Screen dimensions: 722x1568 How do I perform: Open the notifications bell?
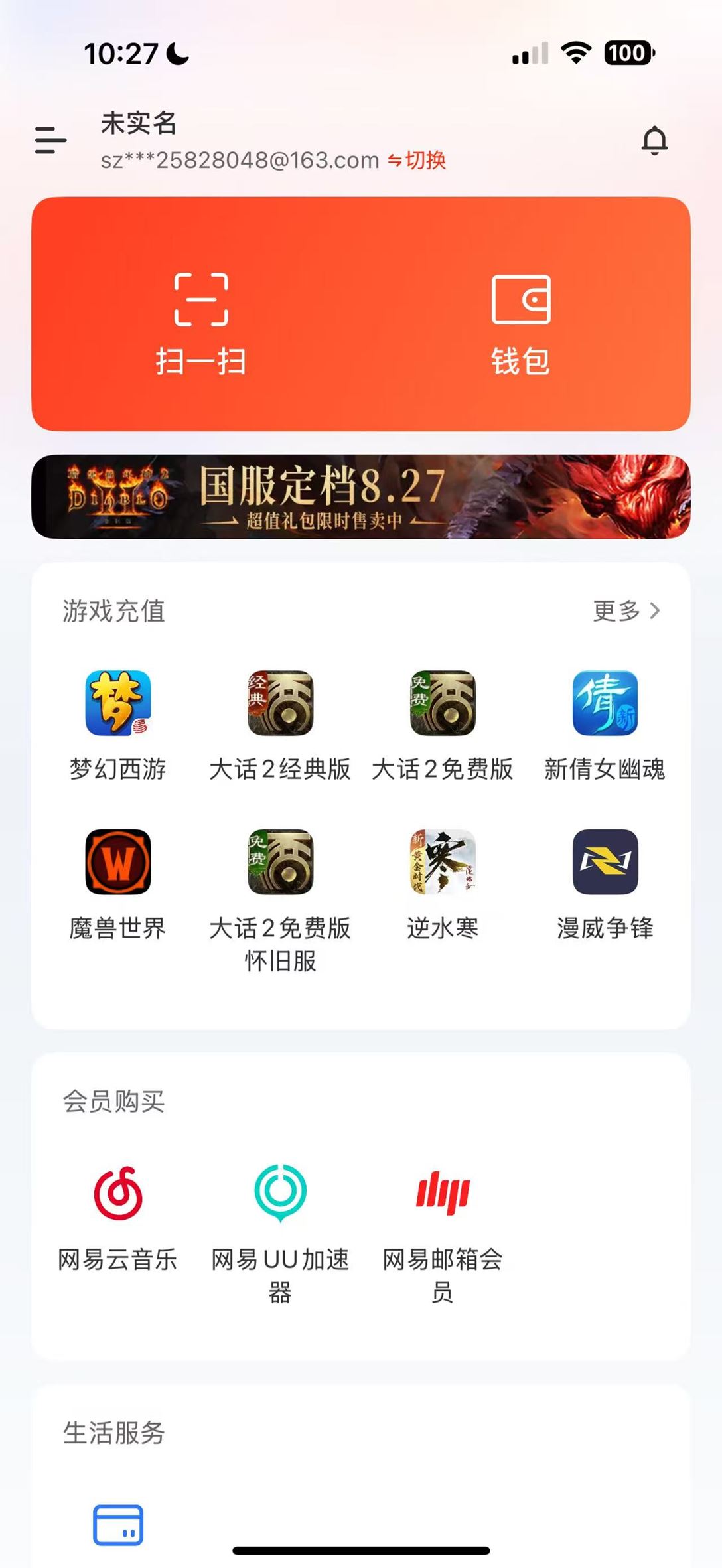[x=654, y=140]
